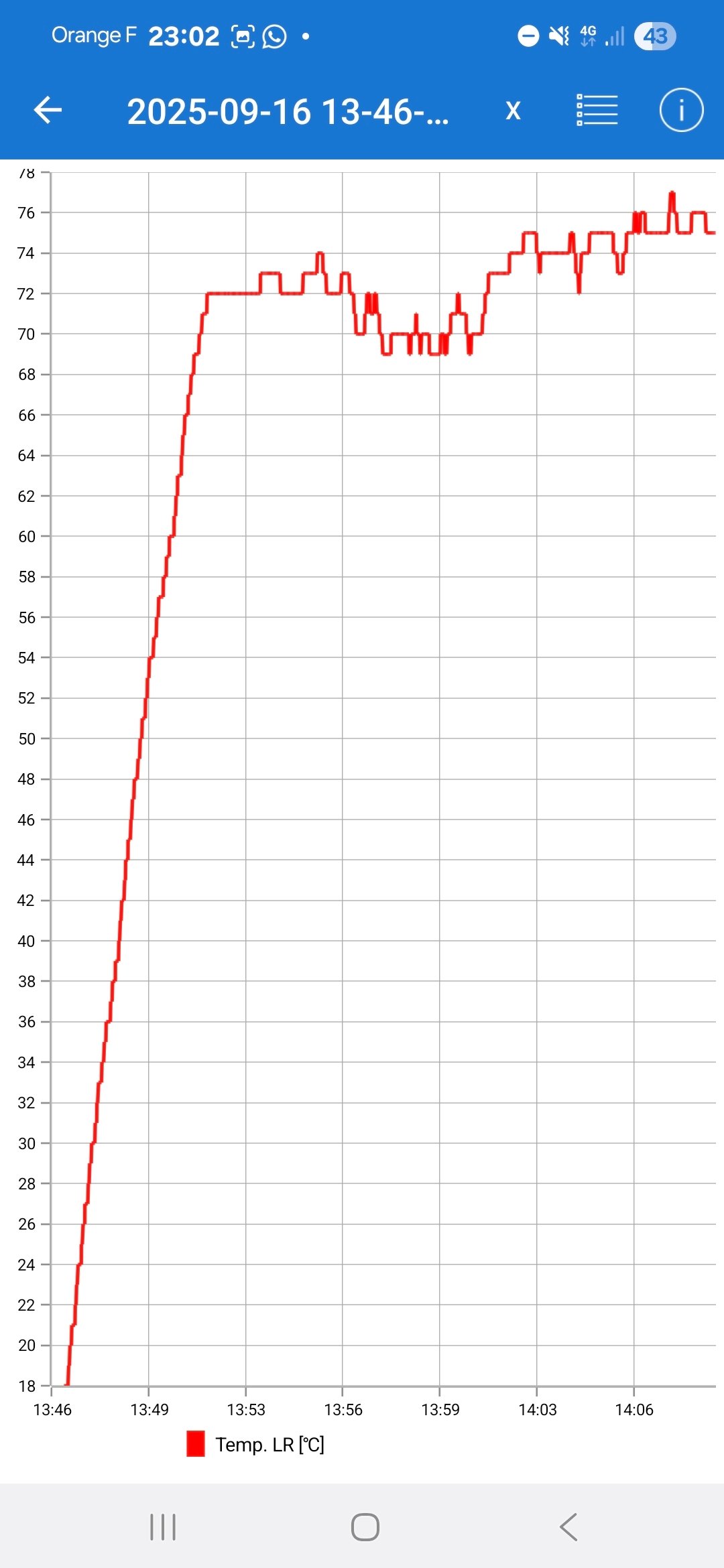Tap the system back button
This screenshot has height=1568, width=724.
click(568, 1527)
